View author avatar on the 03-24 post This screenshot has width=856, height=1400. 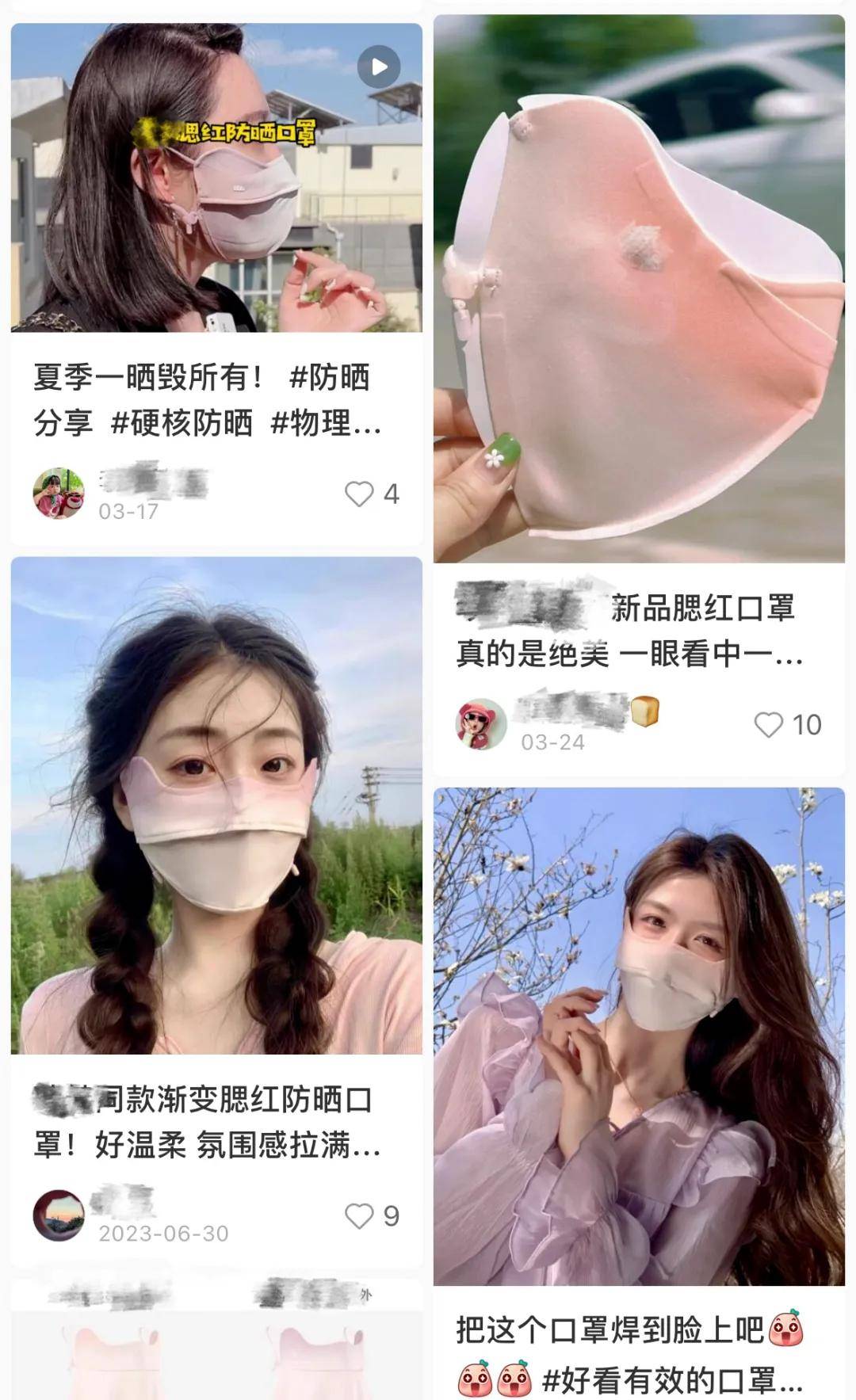tap(481, 723)
